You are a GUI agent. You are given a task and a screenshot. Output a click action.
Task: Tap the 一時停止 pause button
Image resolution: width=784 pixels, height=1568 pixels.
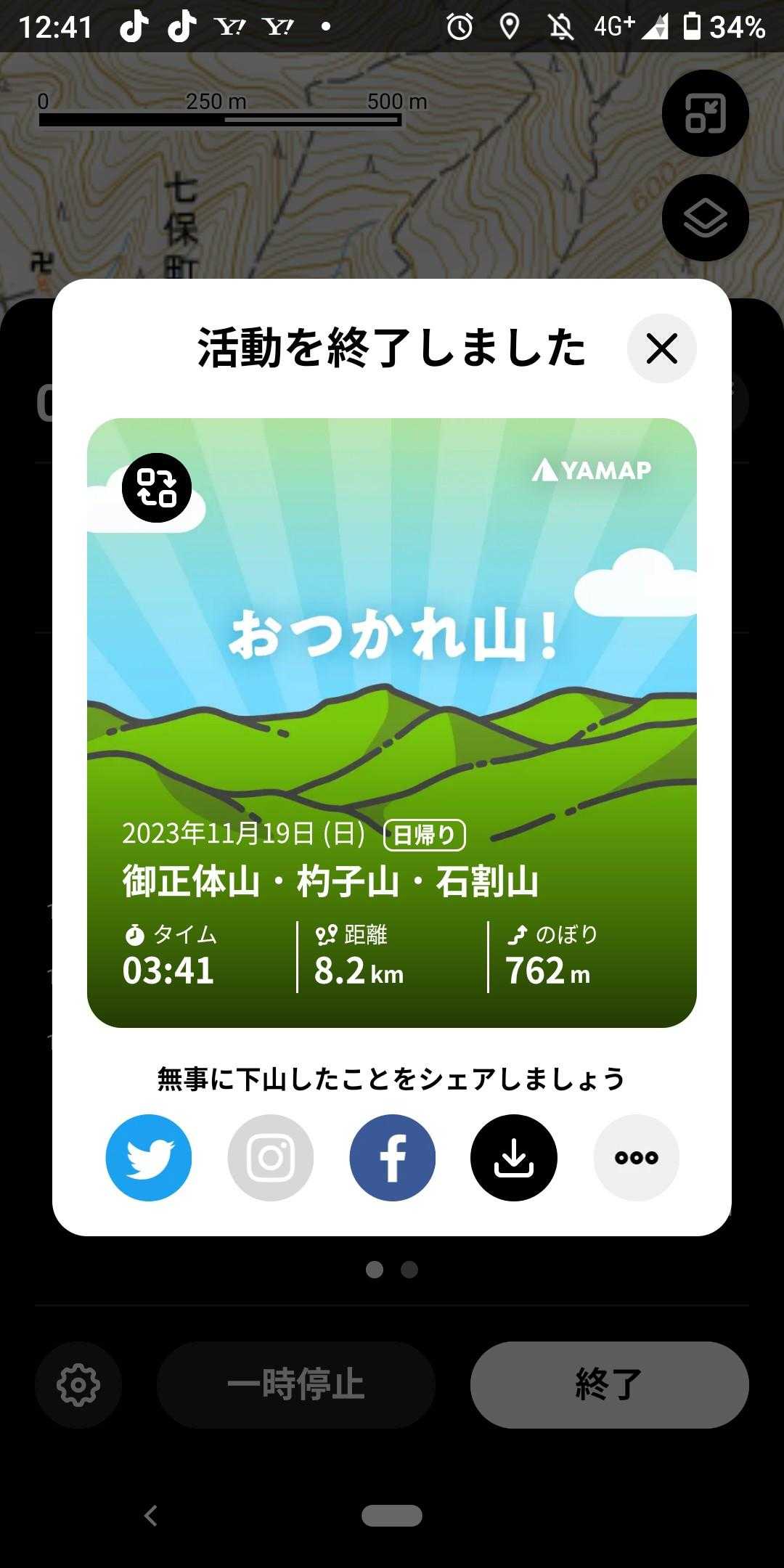pyautogui.click(x=295, y=1384)
